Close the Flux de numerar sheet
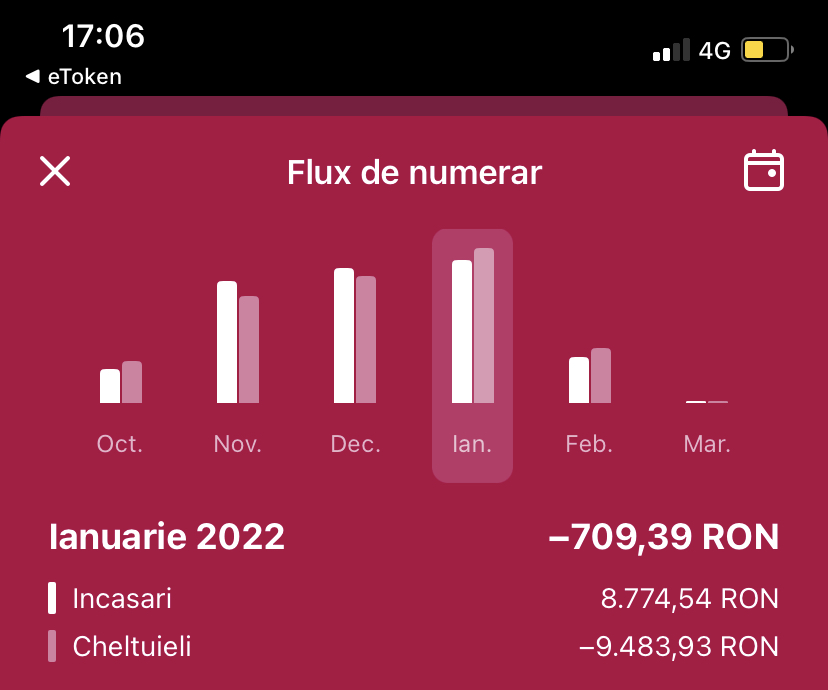 (x=55, y=171)
